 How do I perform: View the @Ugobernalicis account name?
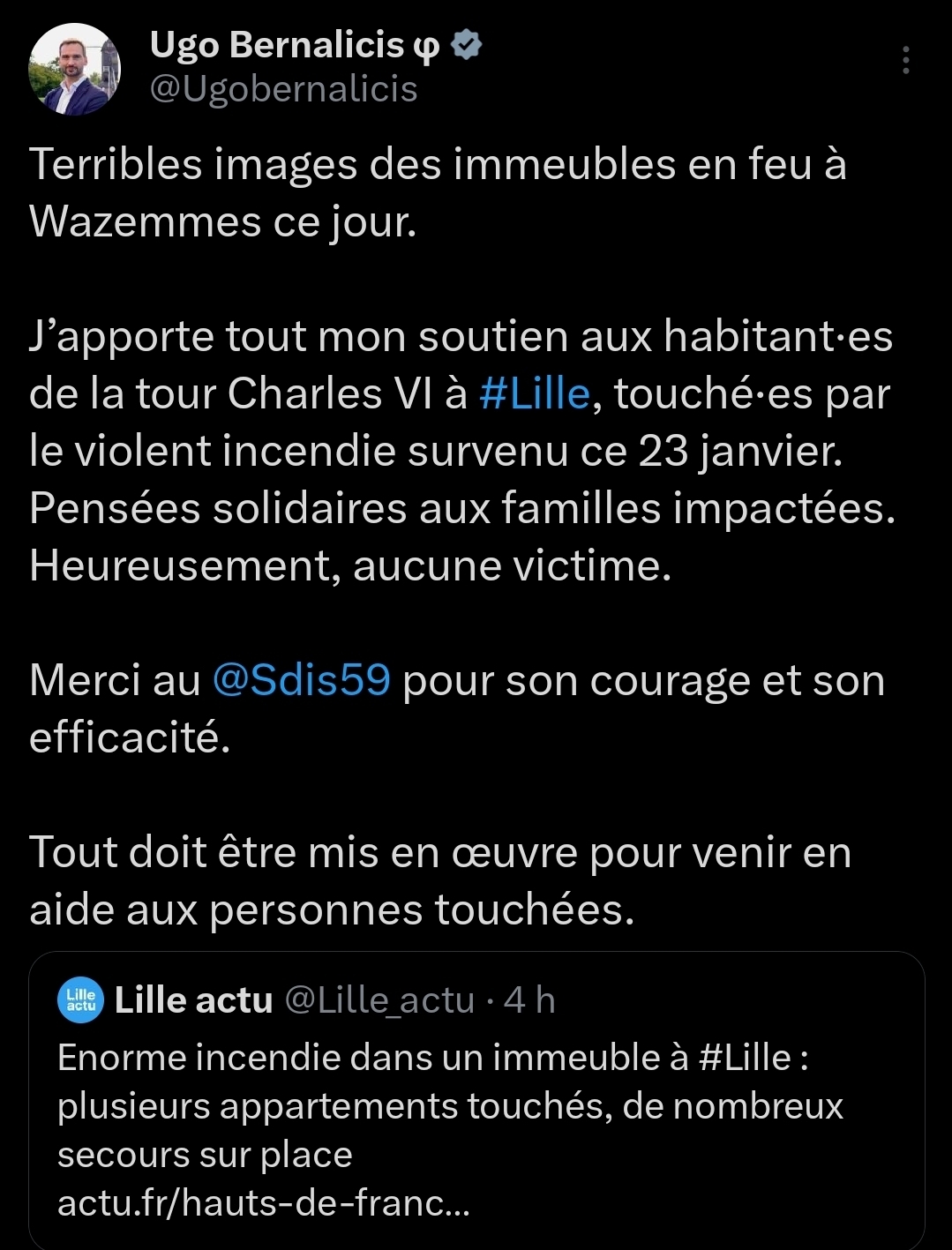[283, 90]
